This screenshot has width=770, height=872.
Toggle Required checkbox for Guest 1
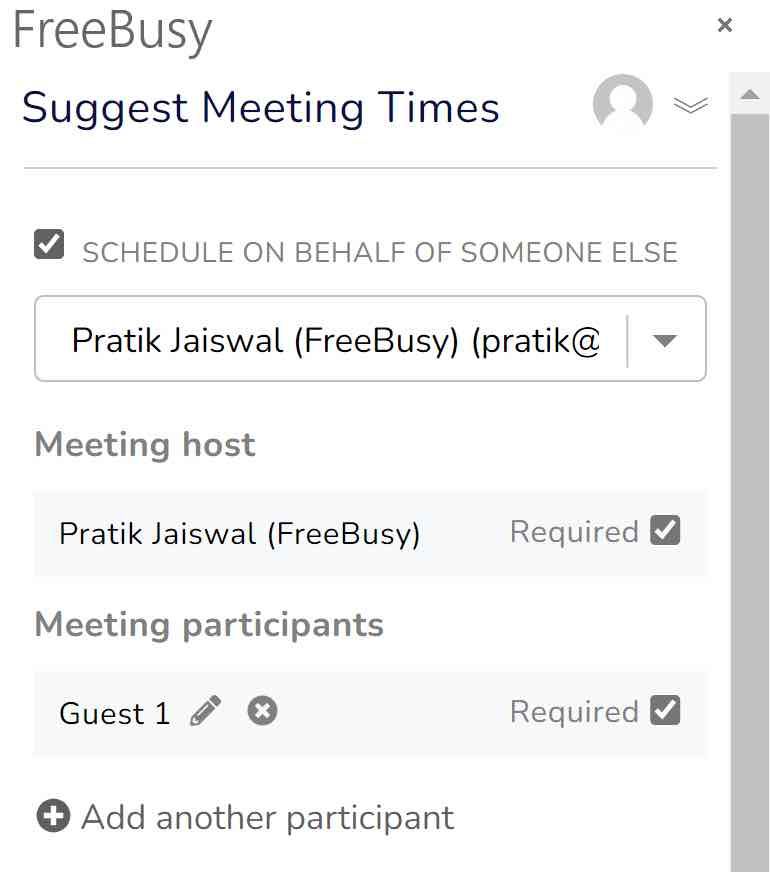coord(665,710)
